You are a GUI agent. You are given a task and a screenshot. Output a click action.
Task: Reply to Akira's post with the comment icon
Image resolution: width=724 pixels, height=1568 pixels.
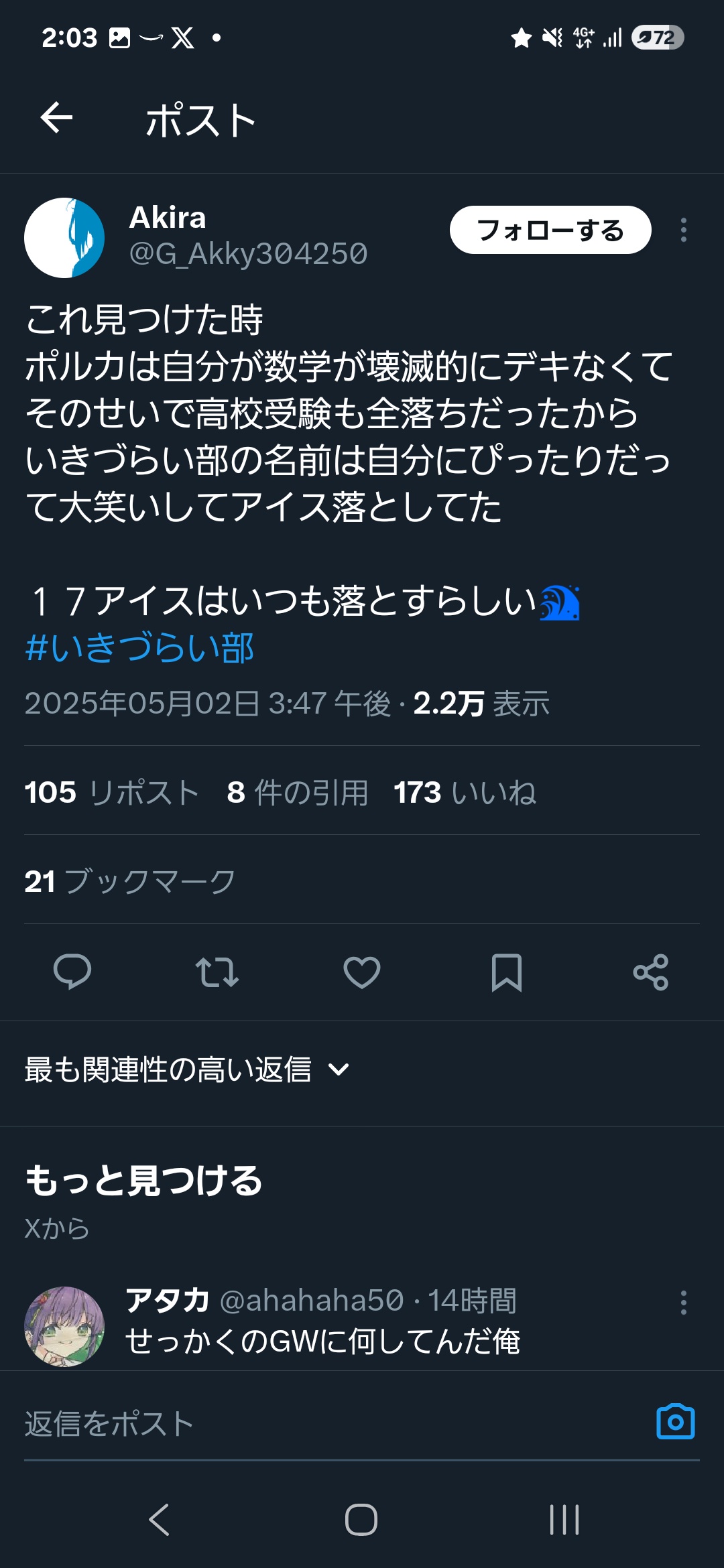(x=72, y=972)
